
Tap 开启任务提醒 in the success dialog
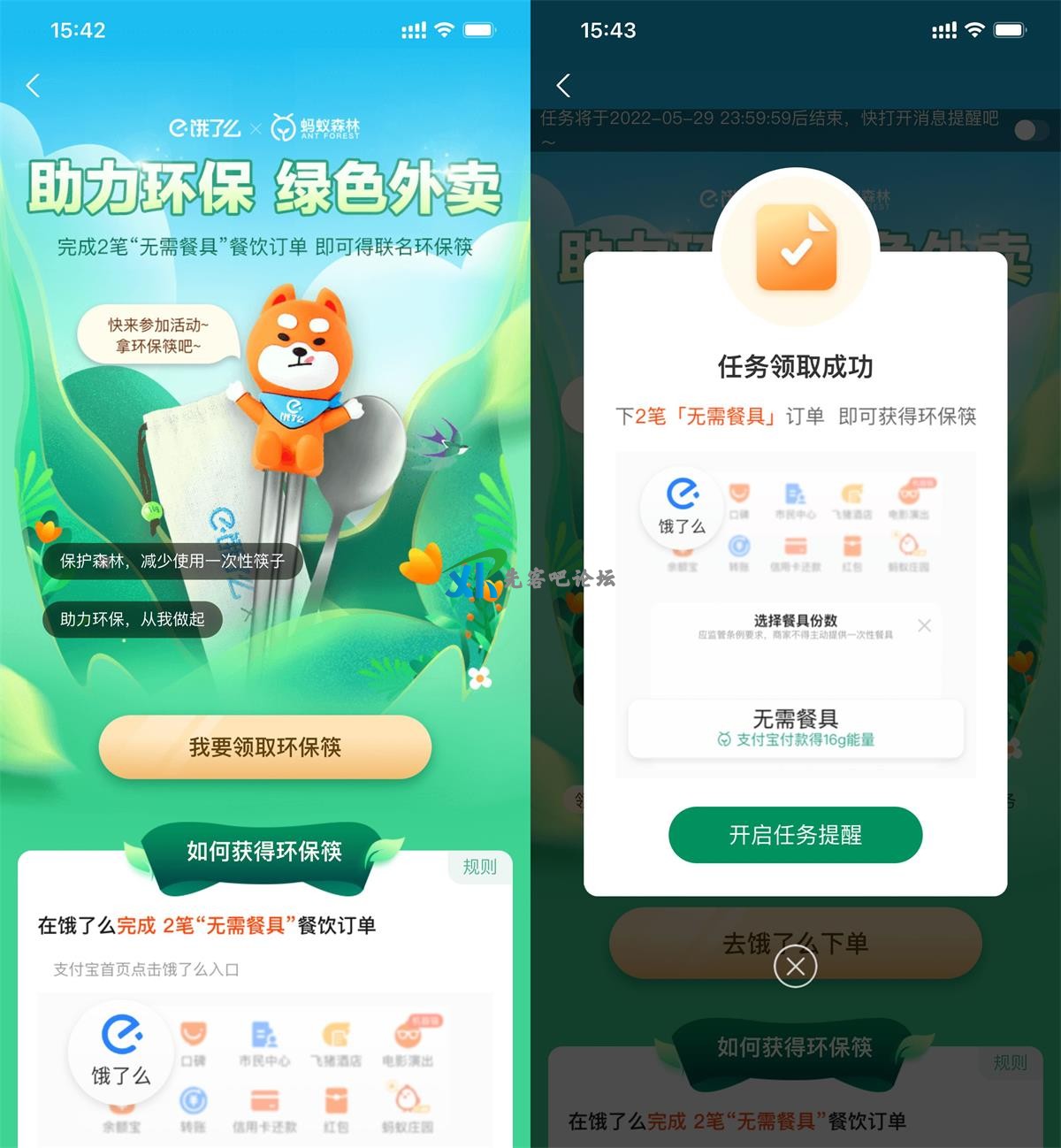tap(795, 835)
